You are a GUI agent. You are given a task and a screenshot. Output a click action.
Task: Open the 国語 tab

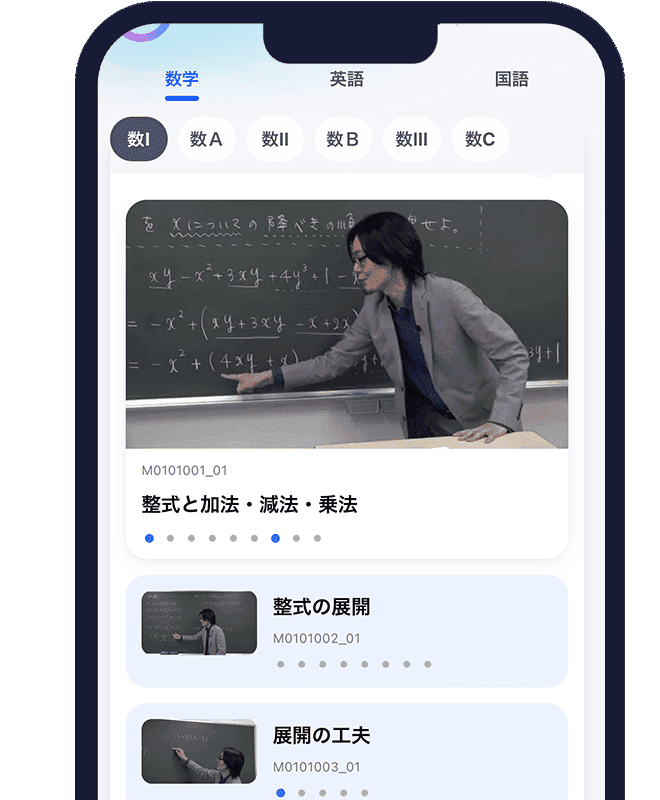[x=511, y=80]
